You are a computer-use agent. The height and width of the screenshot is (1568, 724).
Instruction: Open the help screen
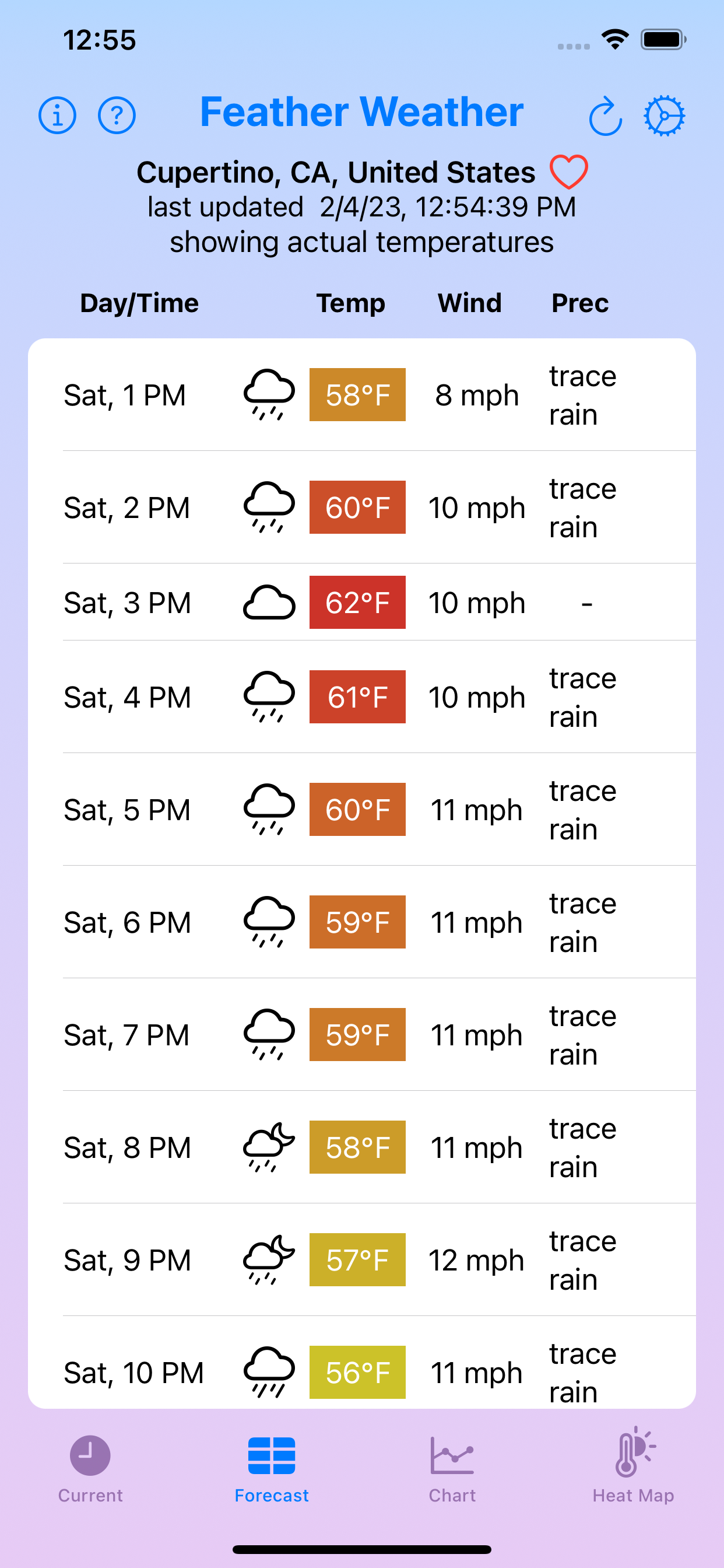(x=117, y=116)
